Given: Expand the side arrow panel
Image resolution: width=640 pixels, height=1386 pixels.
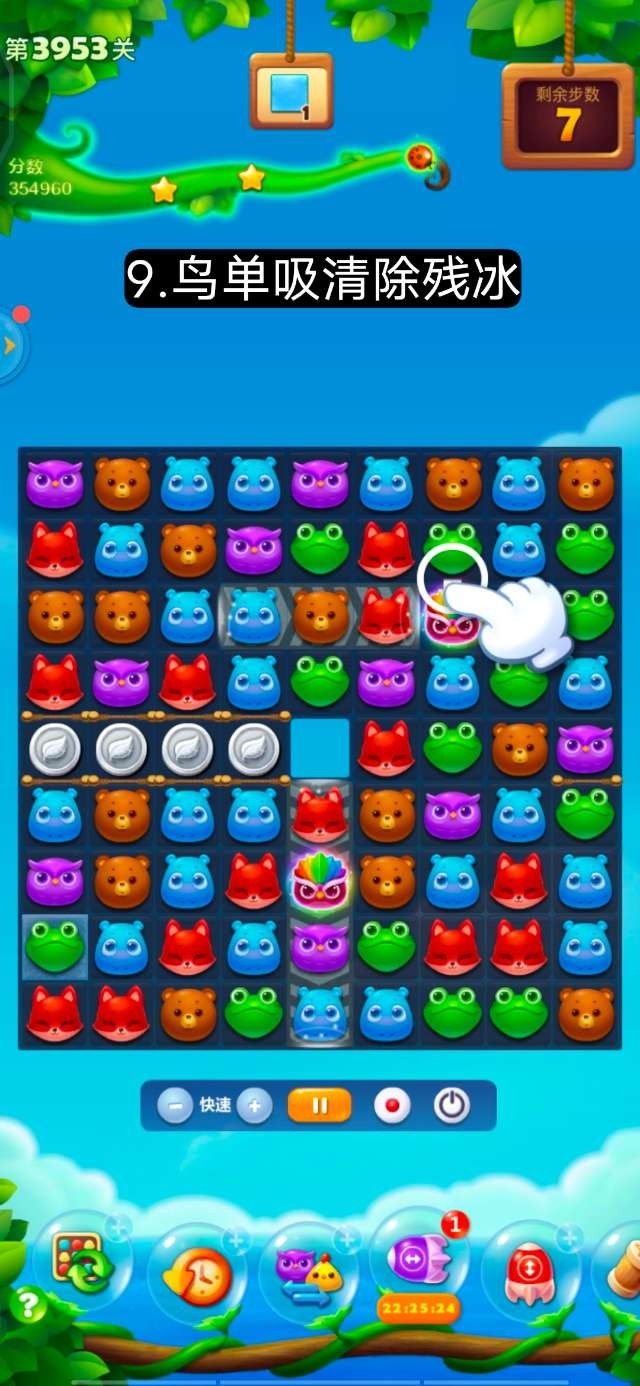Looking at the screenshot, I should (10, 346).
